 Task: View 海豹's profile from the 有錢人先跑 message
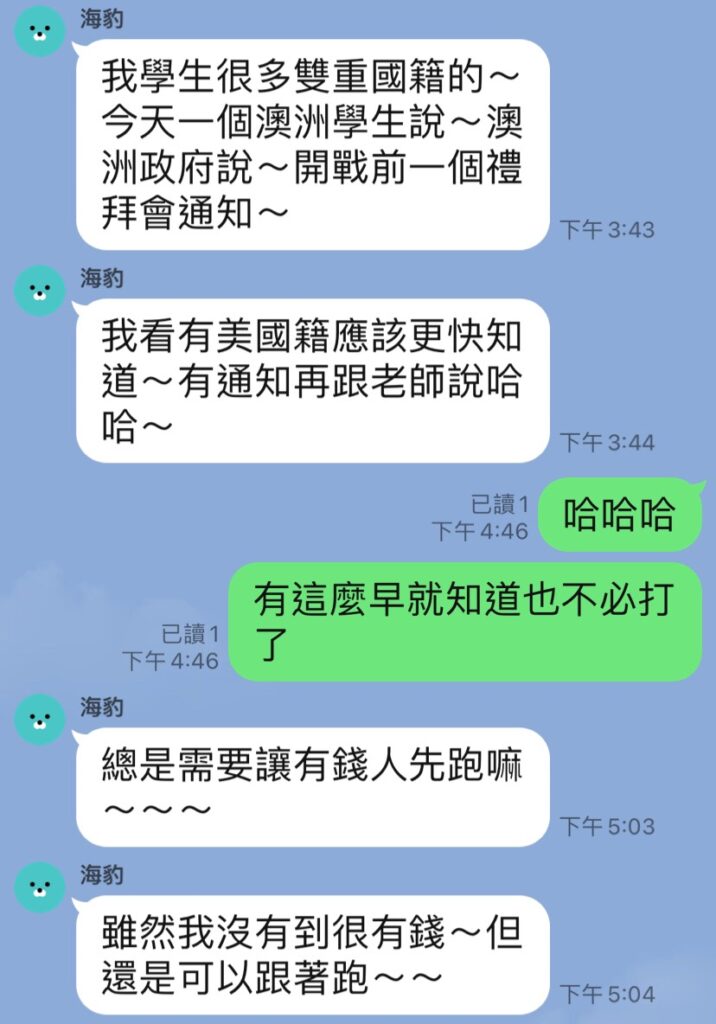(40, 720)
